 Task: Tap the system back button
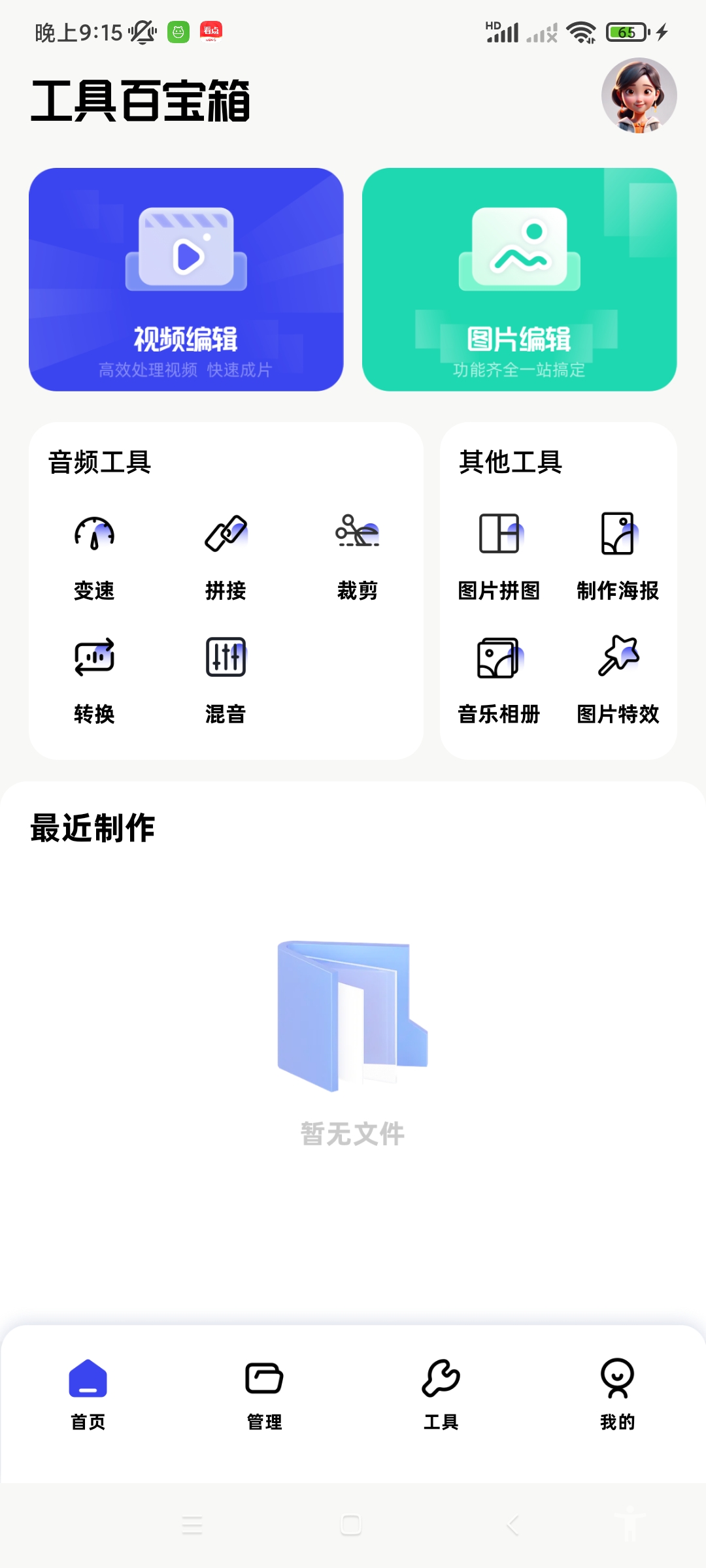513,1525
